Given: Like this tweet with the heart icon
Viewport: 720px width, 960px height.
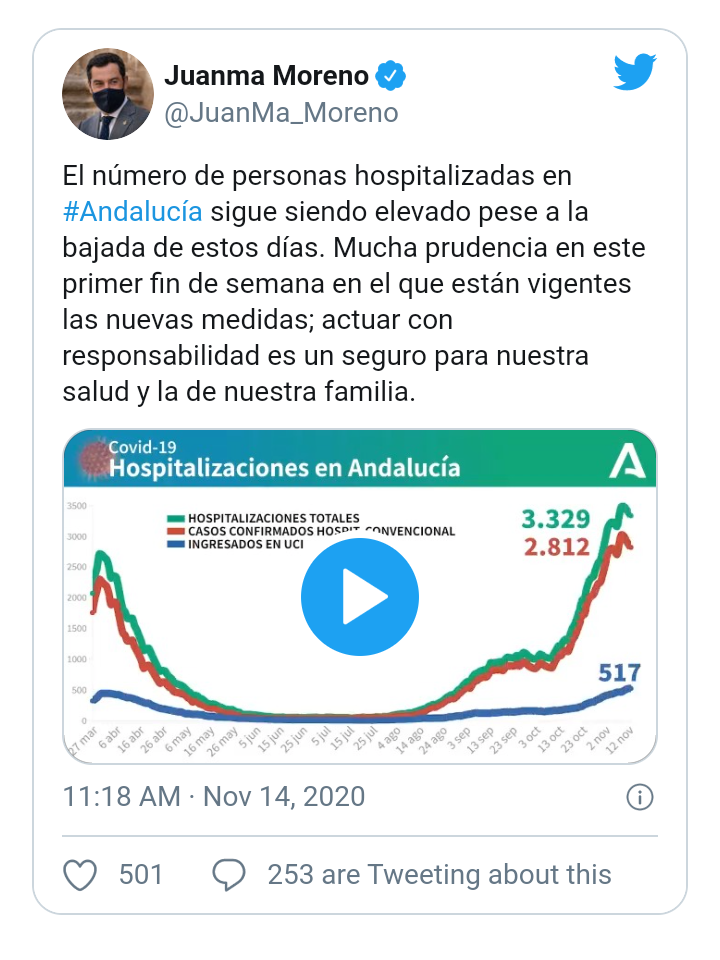Looking at the screenshot, I should (x=80, y=875).
